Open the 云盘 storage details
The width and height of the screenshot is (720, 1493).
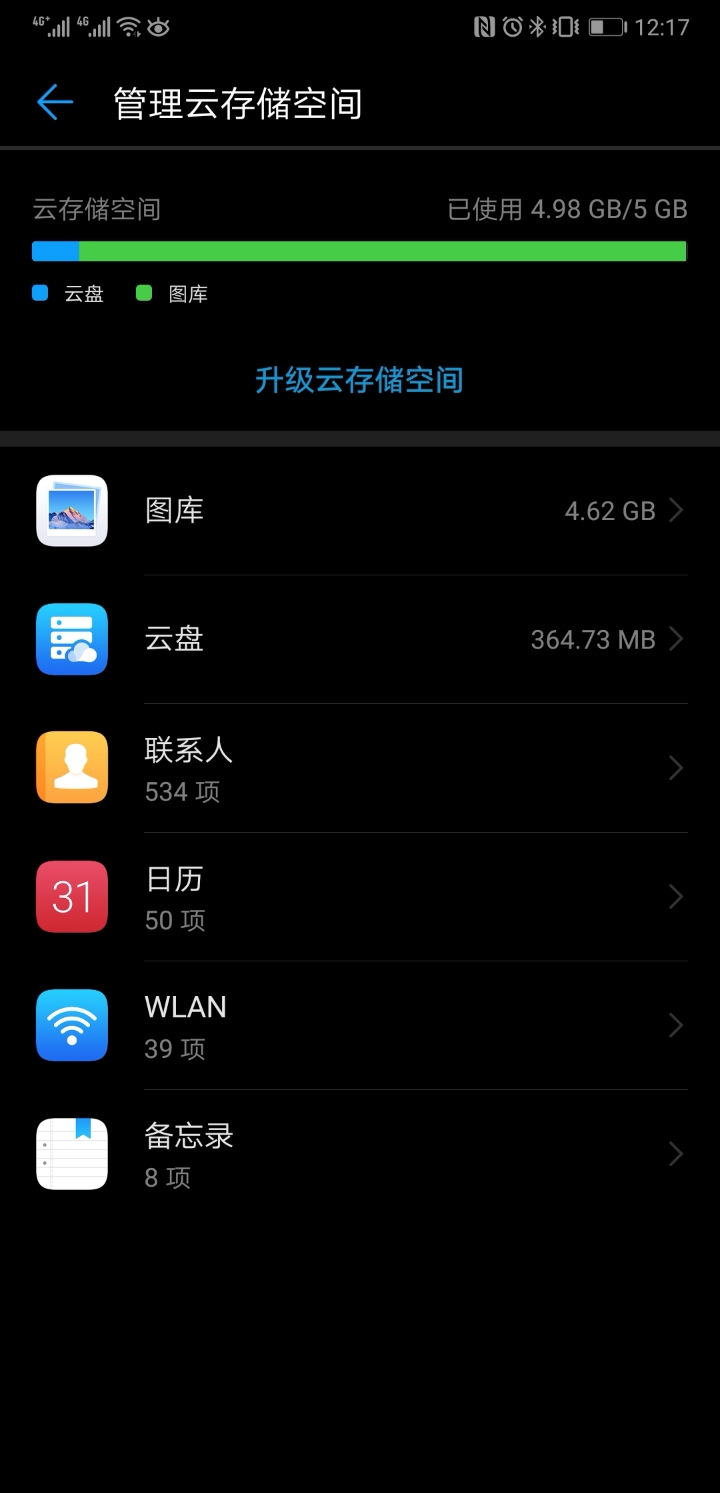tap(360, 639)
